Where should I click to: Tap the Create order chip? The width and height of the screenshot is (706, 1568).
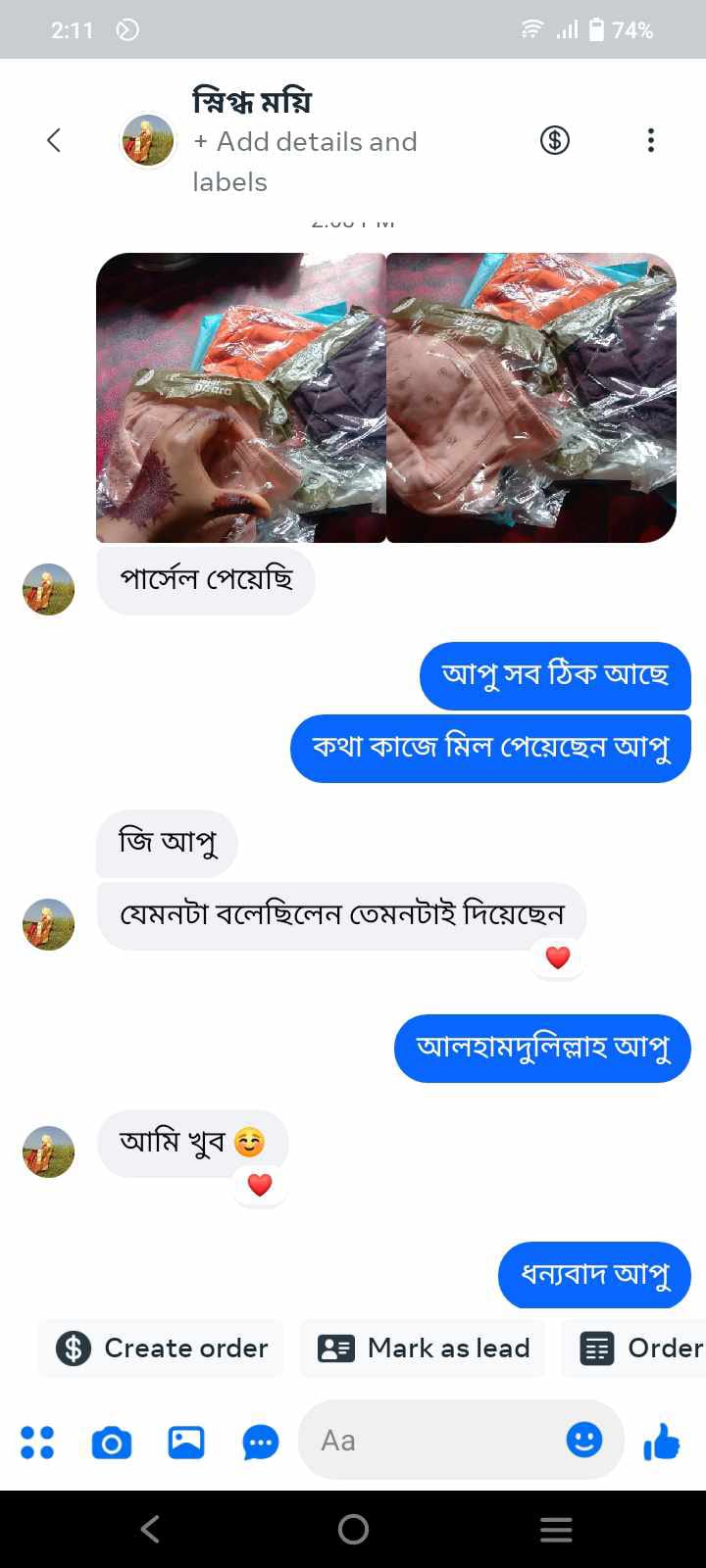coord(162,1348)
